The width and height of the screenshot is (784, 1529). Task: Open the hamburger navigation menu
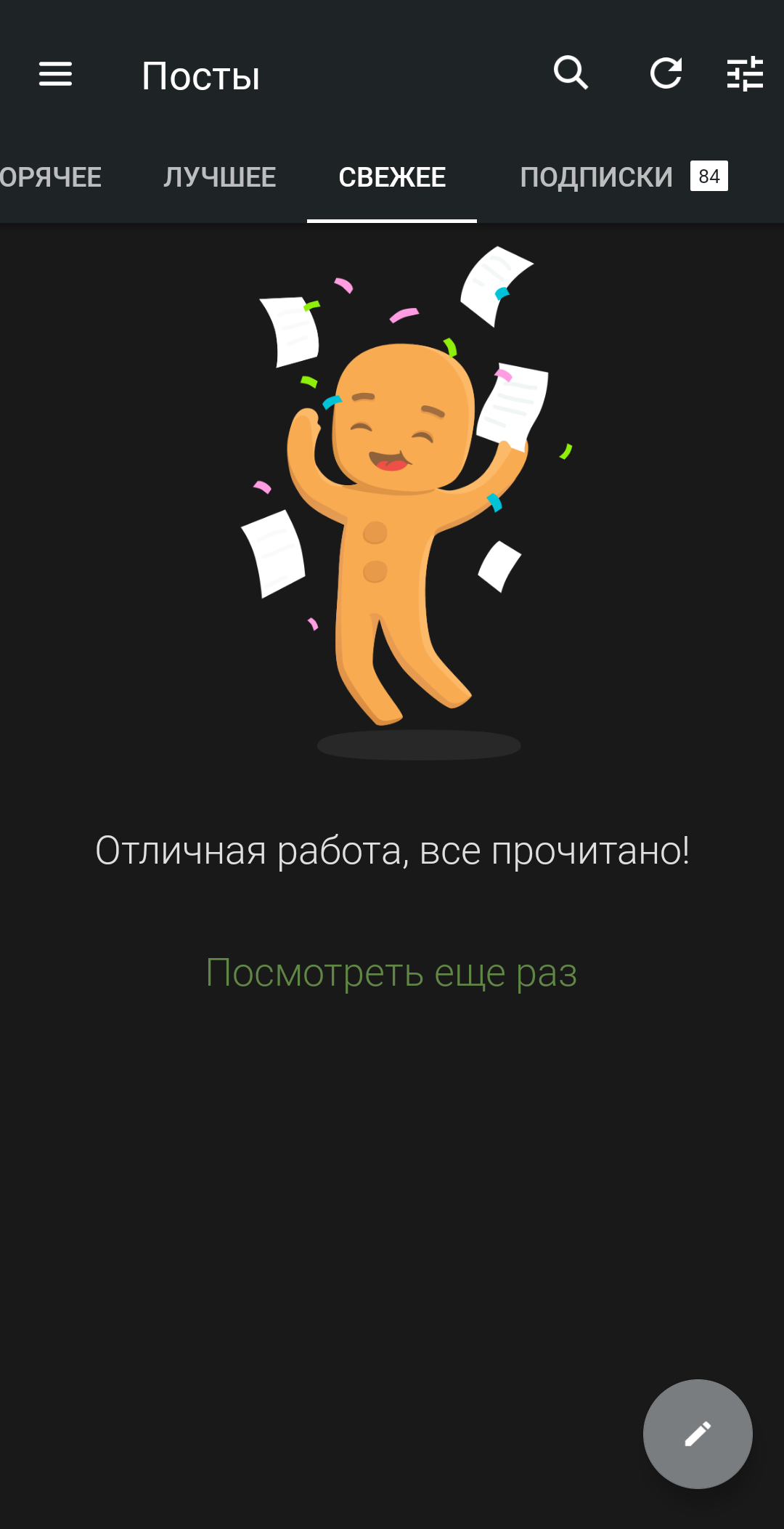point(55,74)
